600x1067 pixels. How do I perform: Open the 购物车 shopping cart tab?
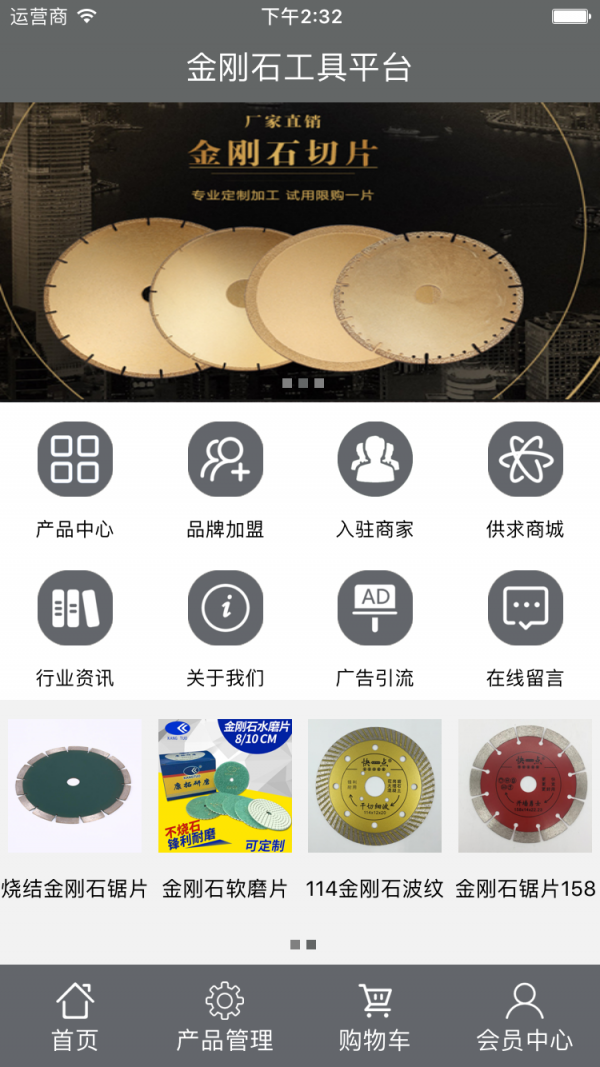click(375, 1016)
